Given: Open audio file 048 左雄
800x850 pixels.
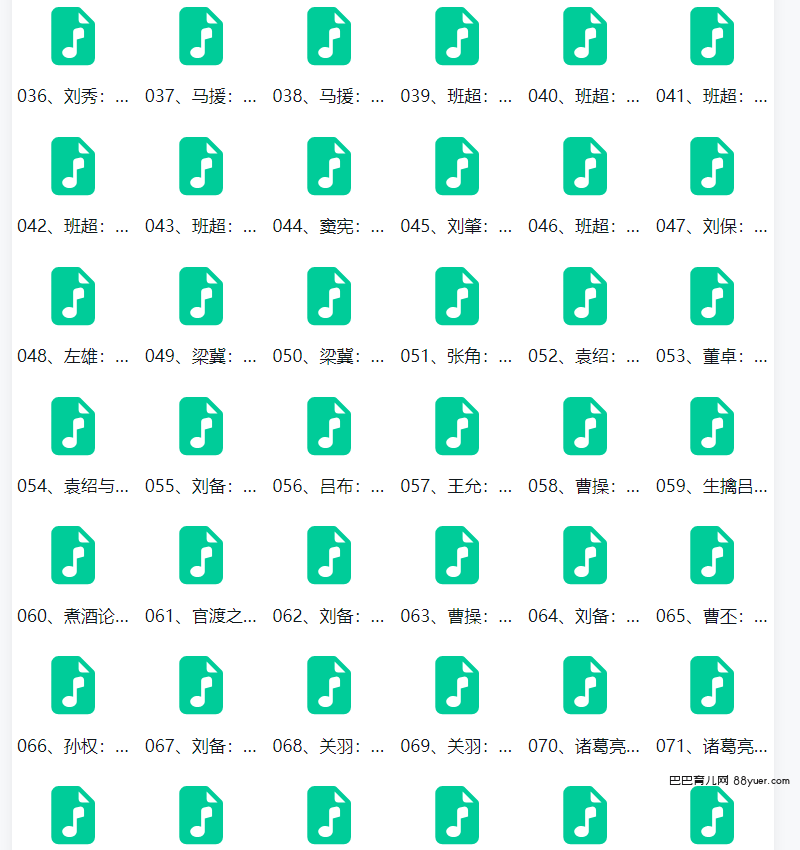Looking at the screenshot, I should pos(73,296).
